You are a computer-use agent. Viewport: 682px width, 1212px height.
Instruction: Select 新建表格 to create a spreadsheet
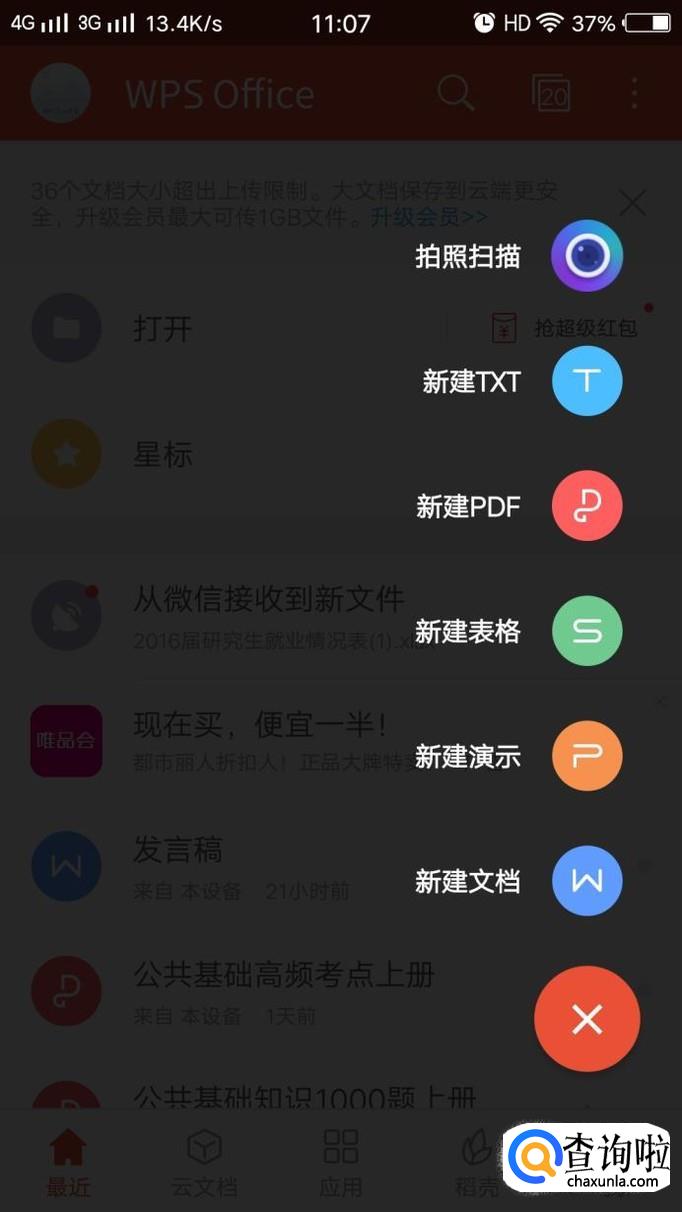(587, 631)
